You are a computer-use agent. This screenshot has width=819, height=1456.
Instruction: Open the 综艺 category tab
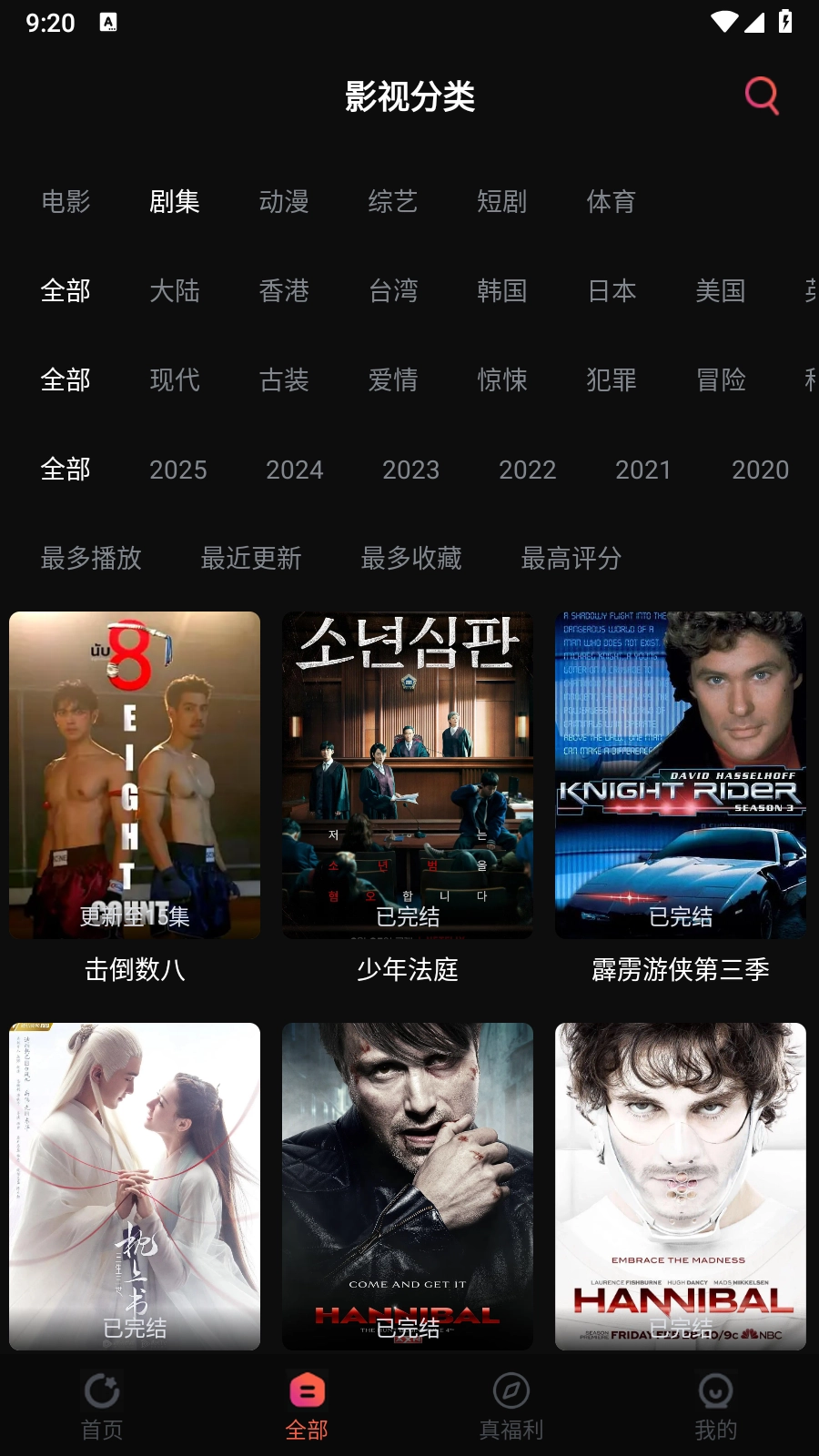point(392,202)
